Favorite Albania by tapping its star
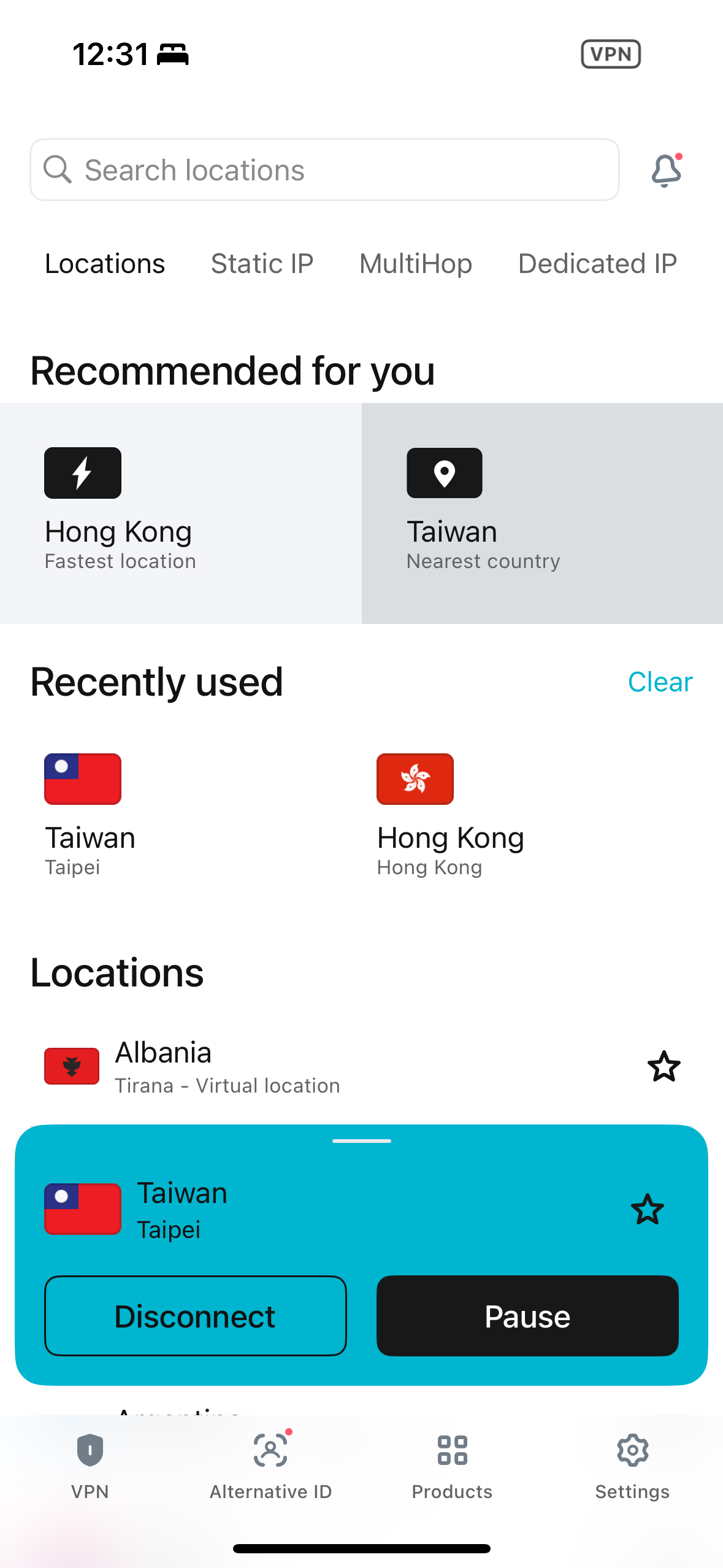This screenshot has height=1568, width=723. 665,1067
